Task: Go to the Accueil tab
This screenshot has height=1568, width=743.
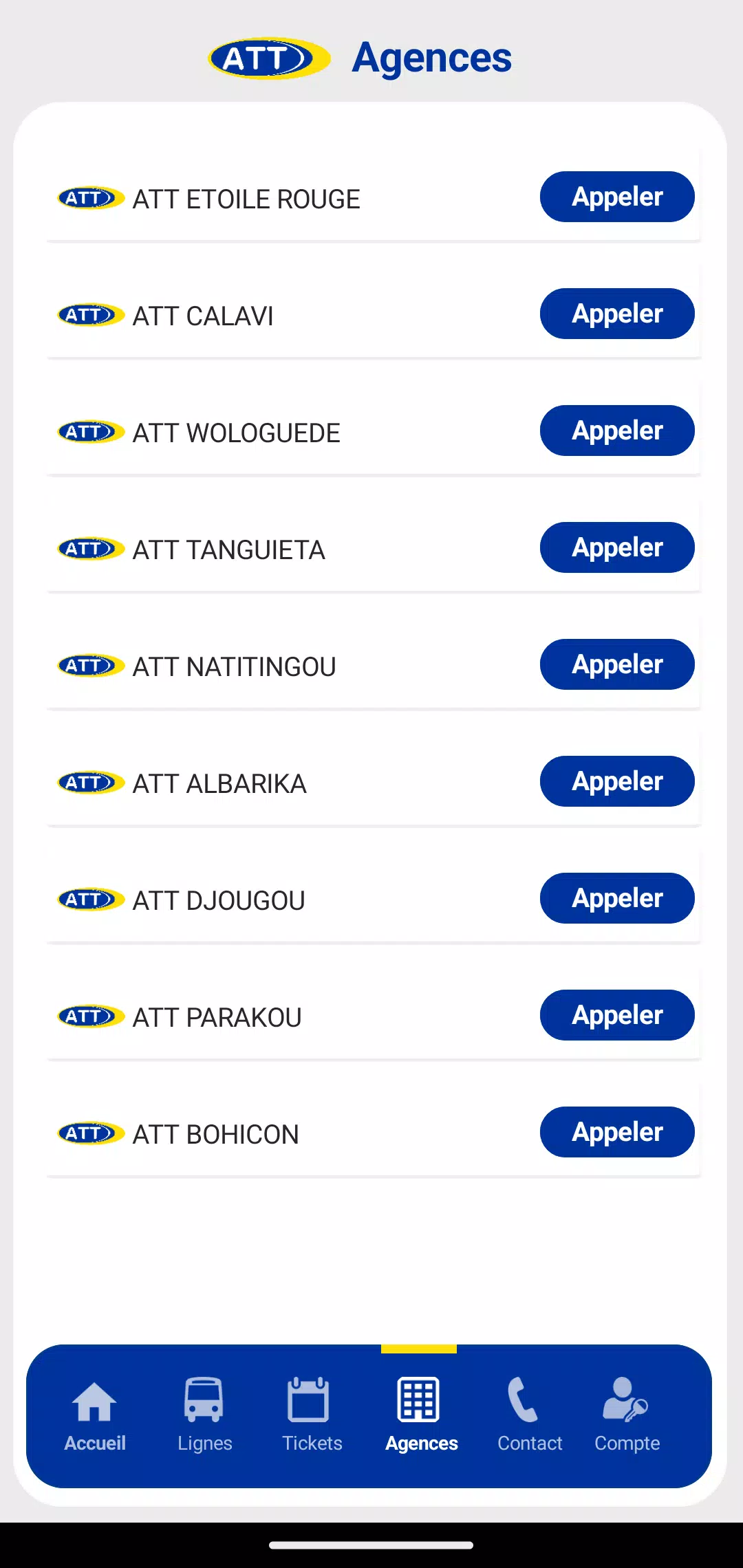Action: [x=95, y=1415]
